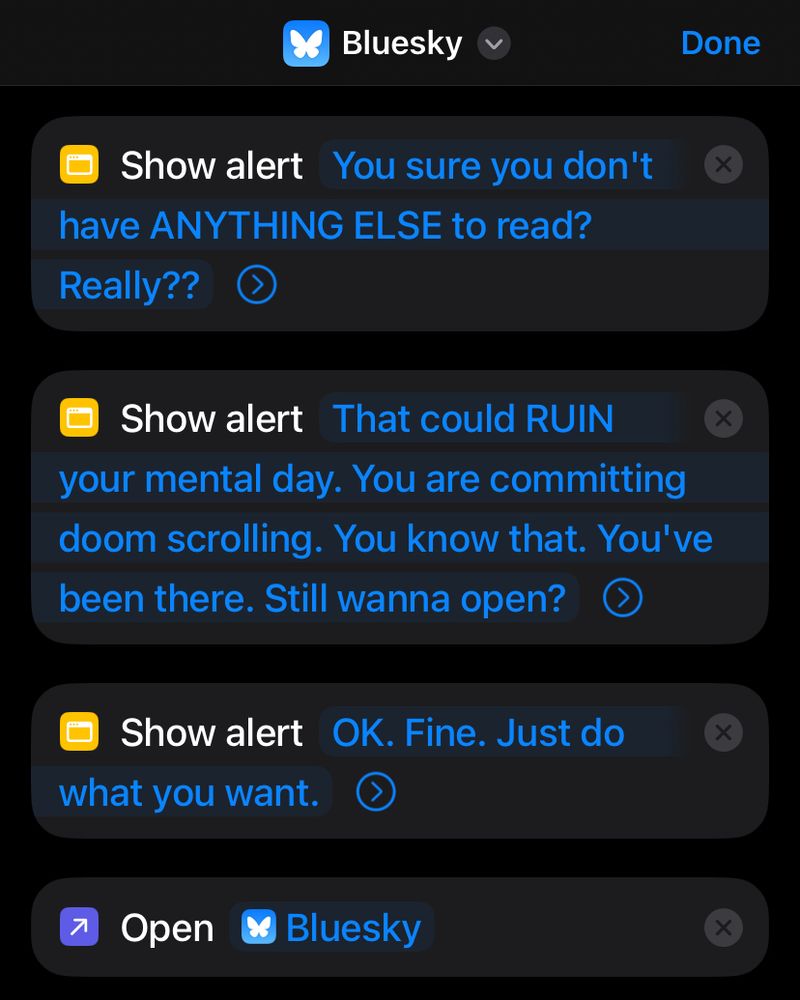The height and width of the screenshot is (1000, 800).
Task: Remove the first Show alert action
Action: (x=723, y=165)
